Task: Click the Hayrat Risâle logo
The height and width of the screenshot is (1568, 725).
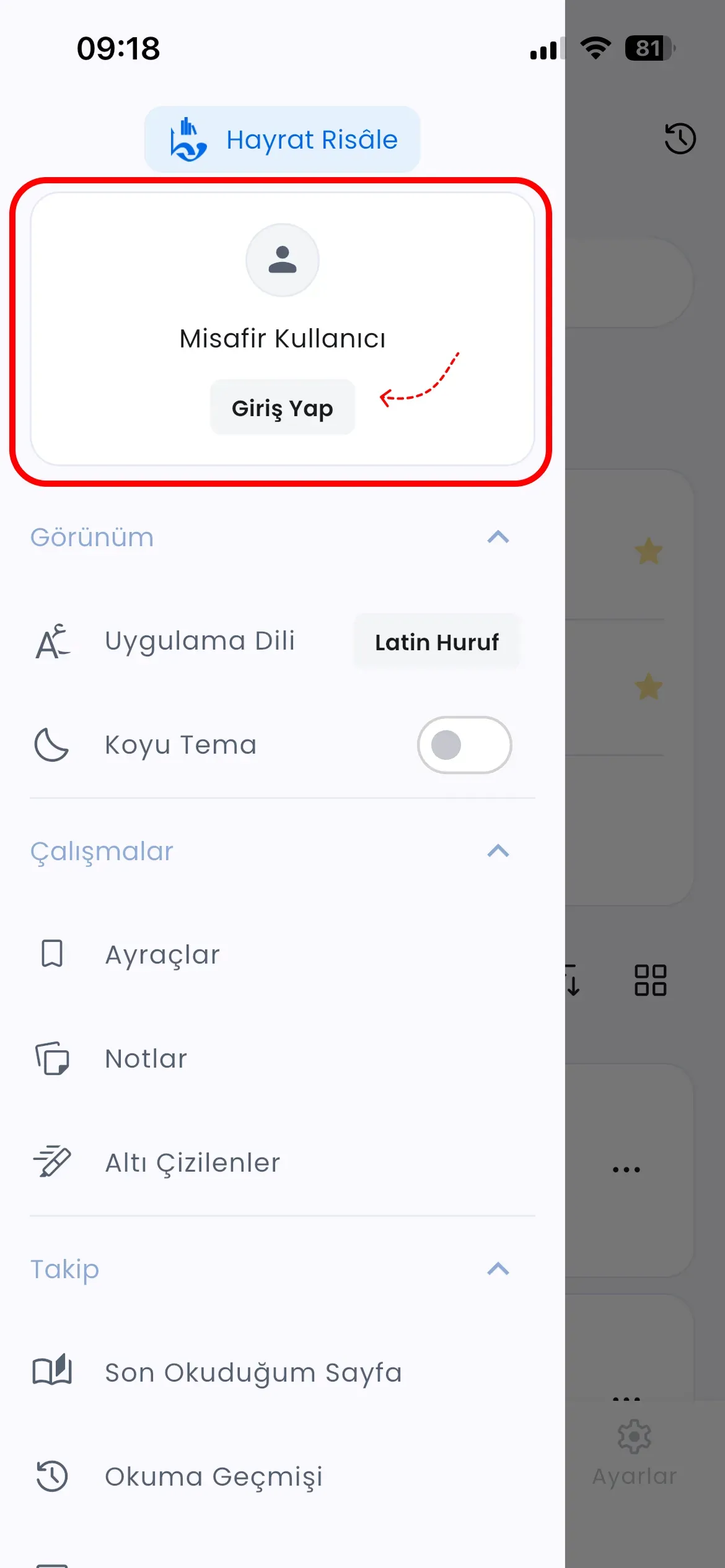Action: coord(282,139)
